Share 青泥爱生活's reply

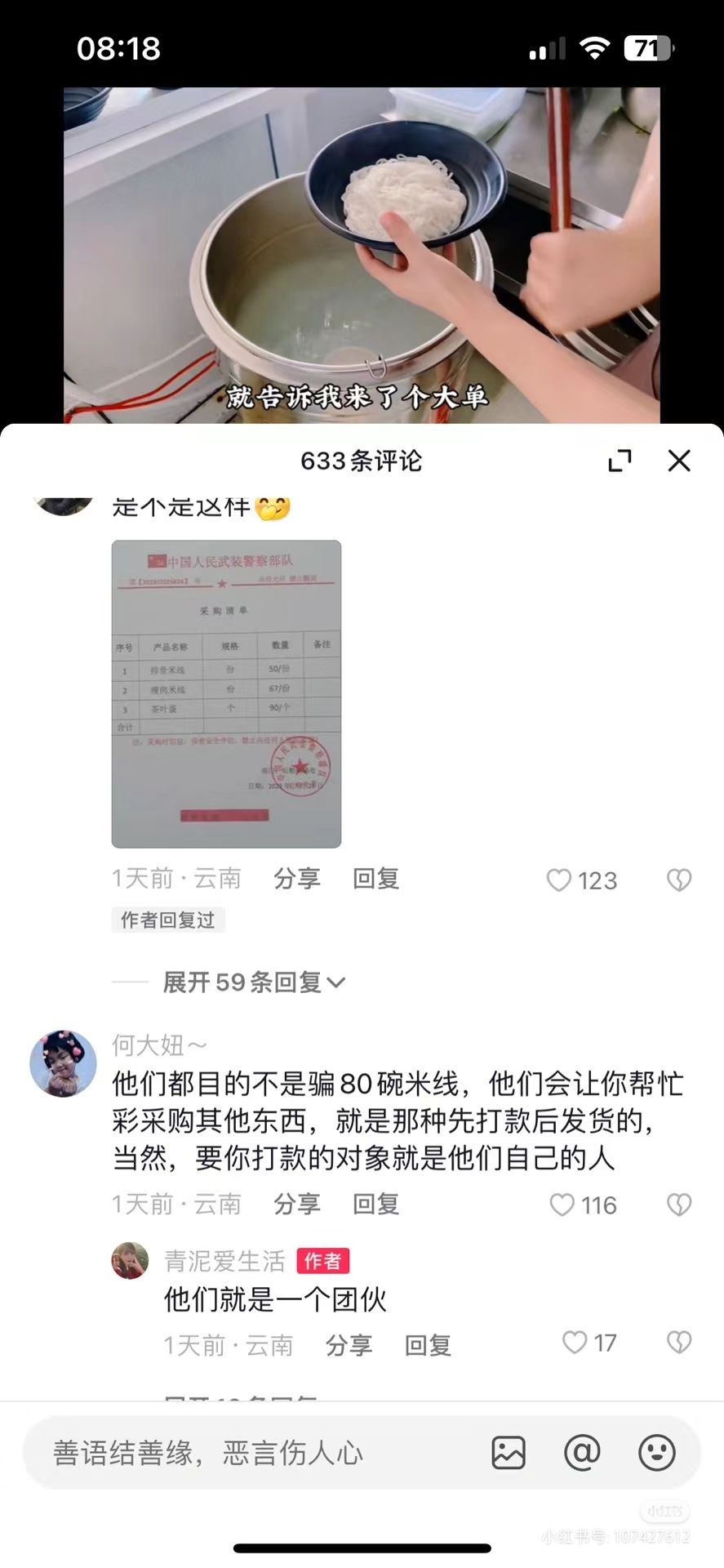[x=349, y=1345]
